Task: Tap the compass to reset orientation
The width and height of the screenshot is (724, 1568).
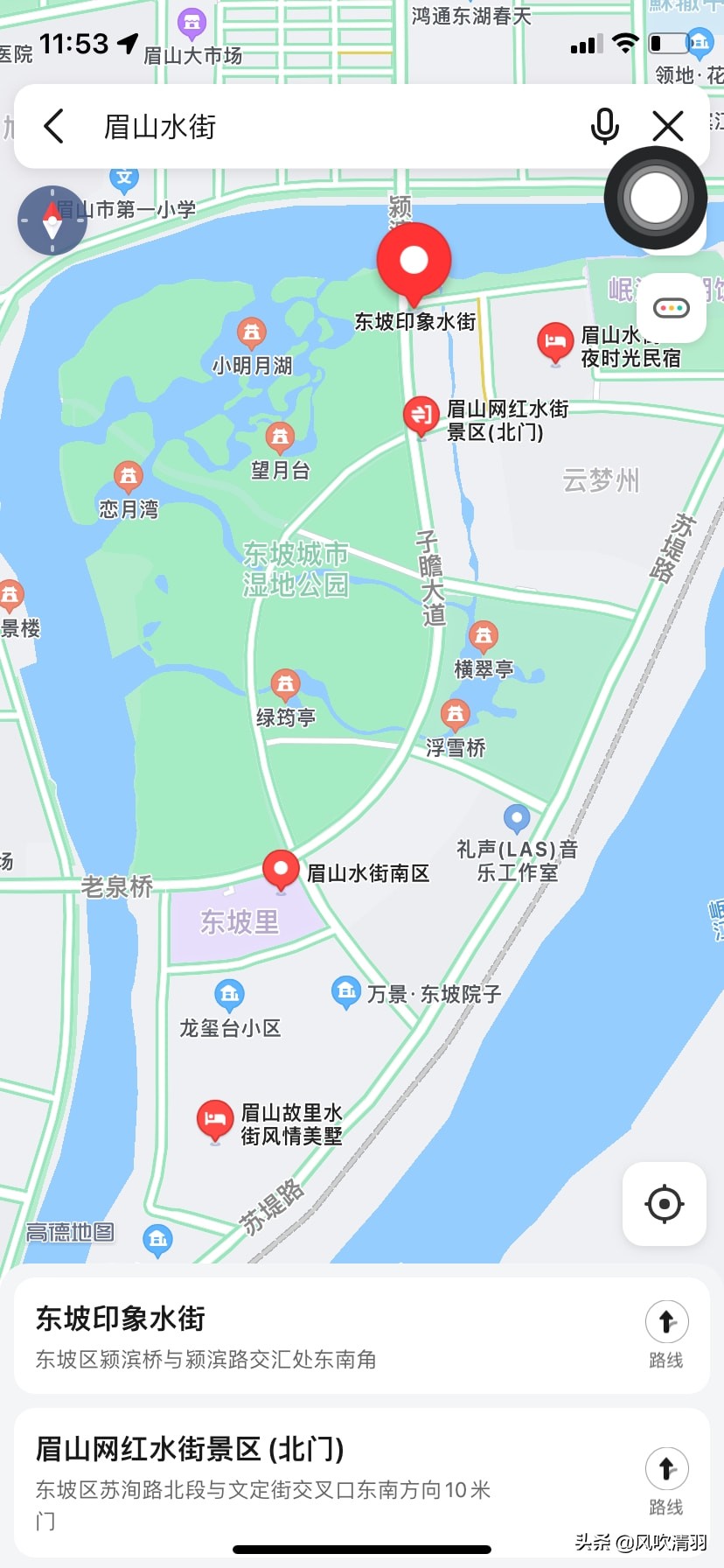Action: [x=52, y=220]
